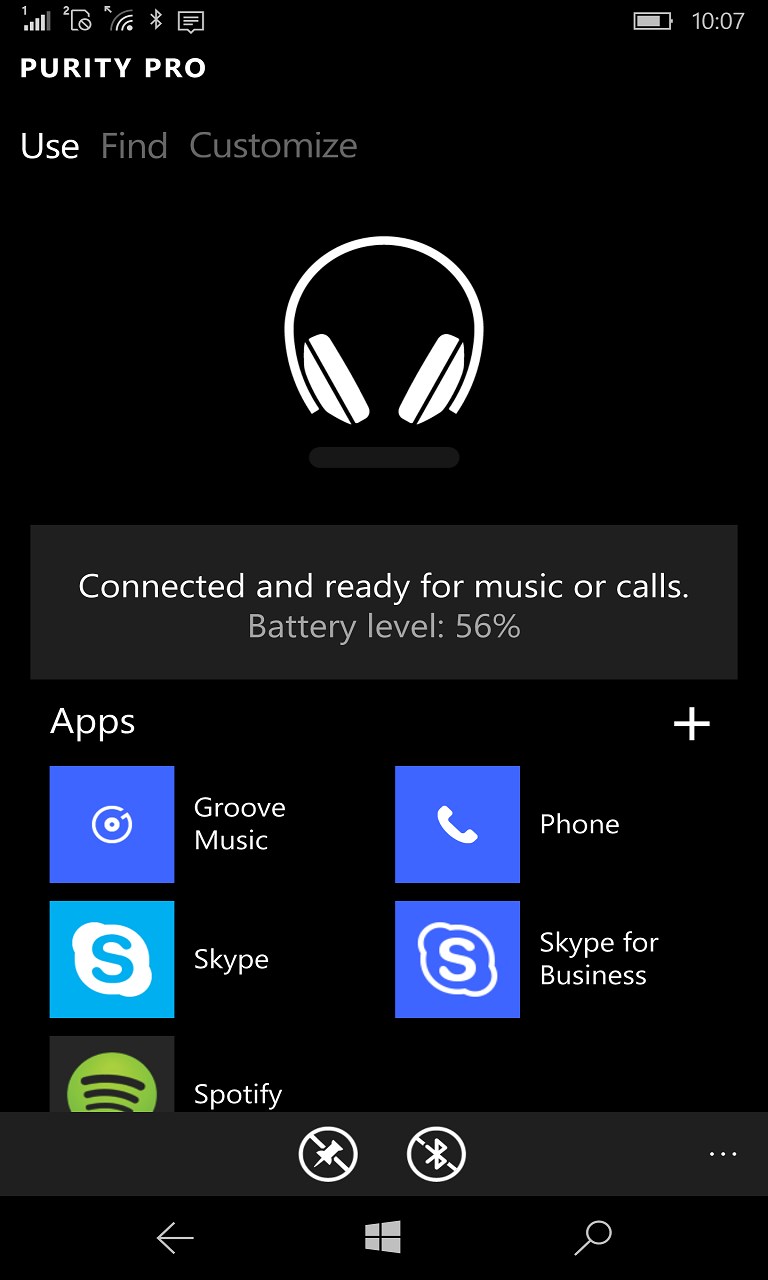Switch to the Customize tab
768x1280 pixels.
[273, 146]
